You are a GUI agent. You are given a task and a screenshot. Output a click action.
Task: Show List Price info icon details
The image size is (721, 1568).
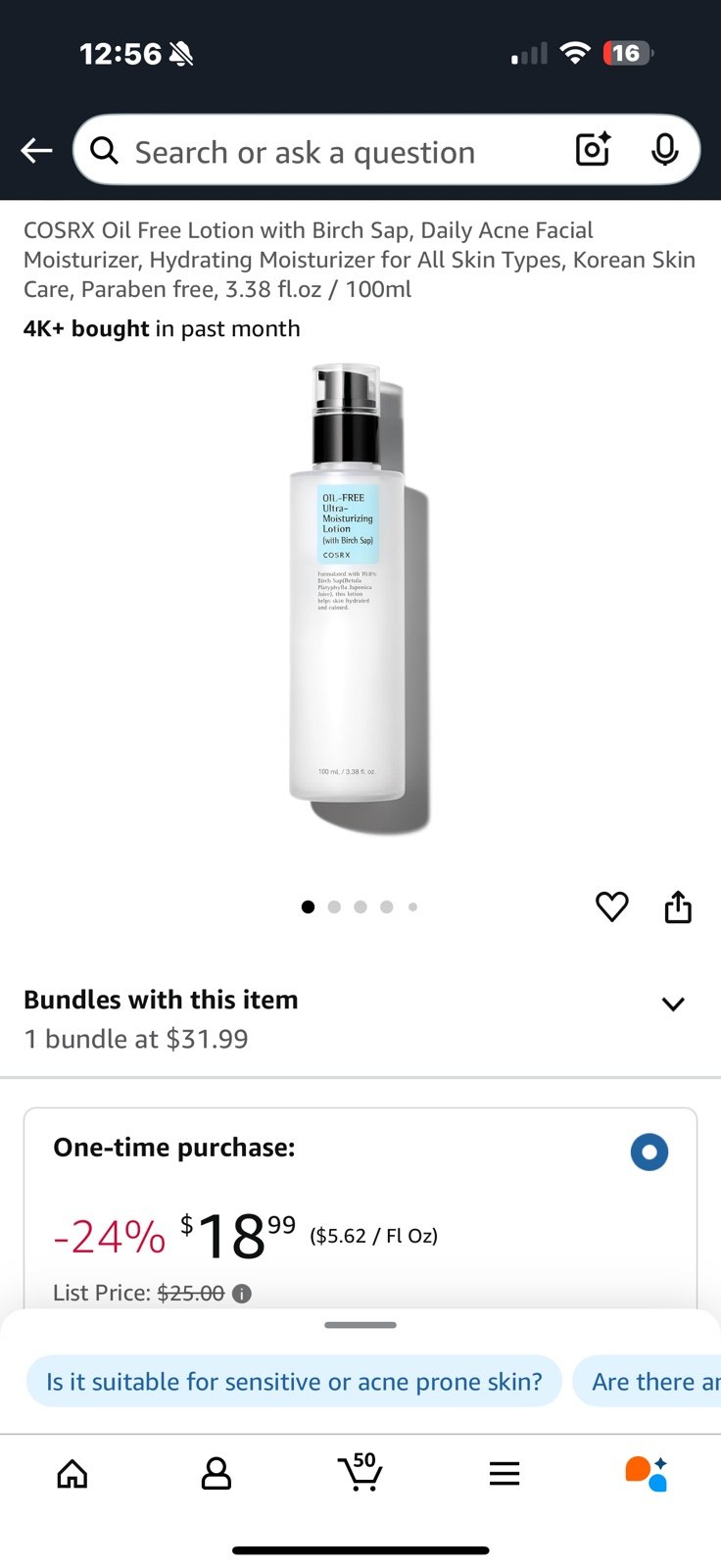[242, 1294]
